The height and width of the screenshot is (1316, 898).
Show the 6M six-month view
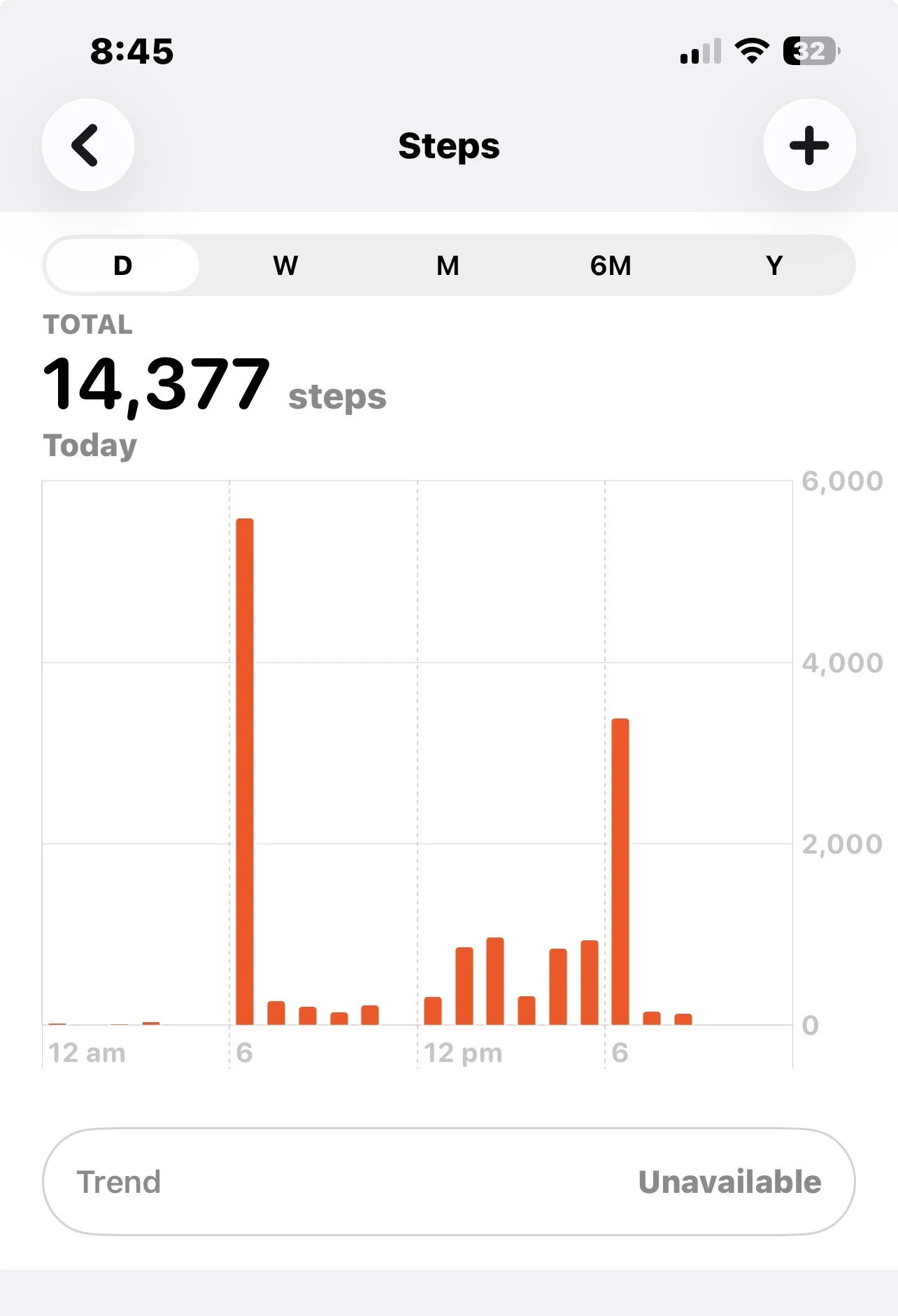click(611, 265)
